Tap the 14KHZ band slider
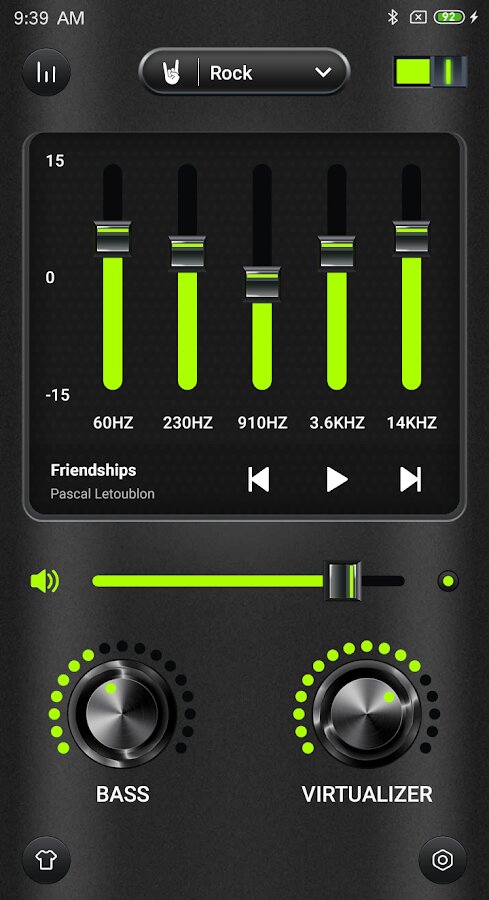 pyautogui.click(x=412, y=277)
